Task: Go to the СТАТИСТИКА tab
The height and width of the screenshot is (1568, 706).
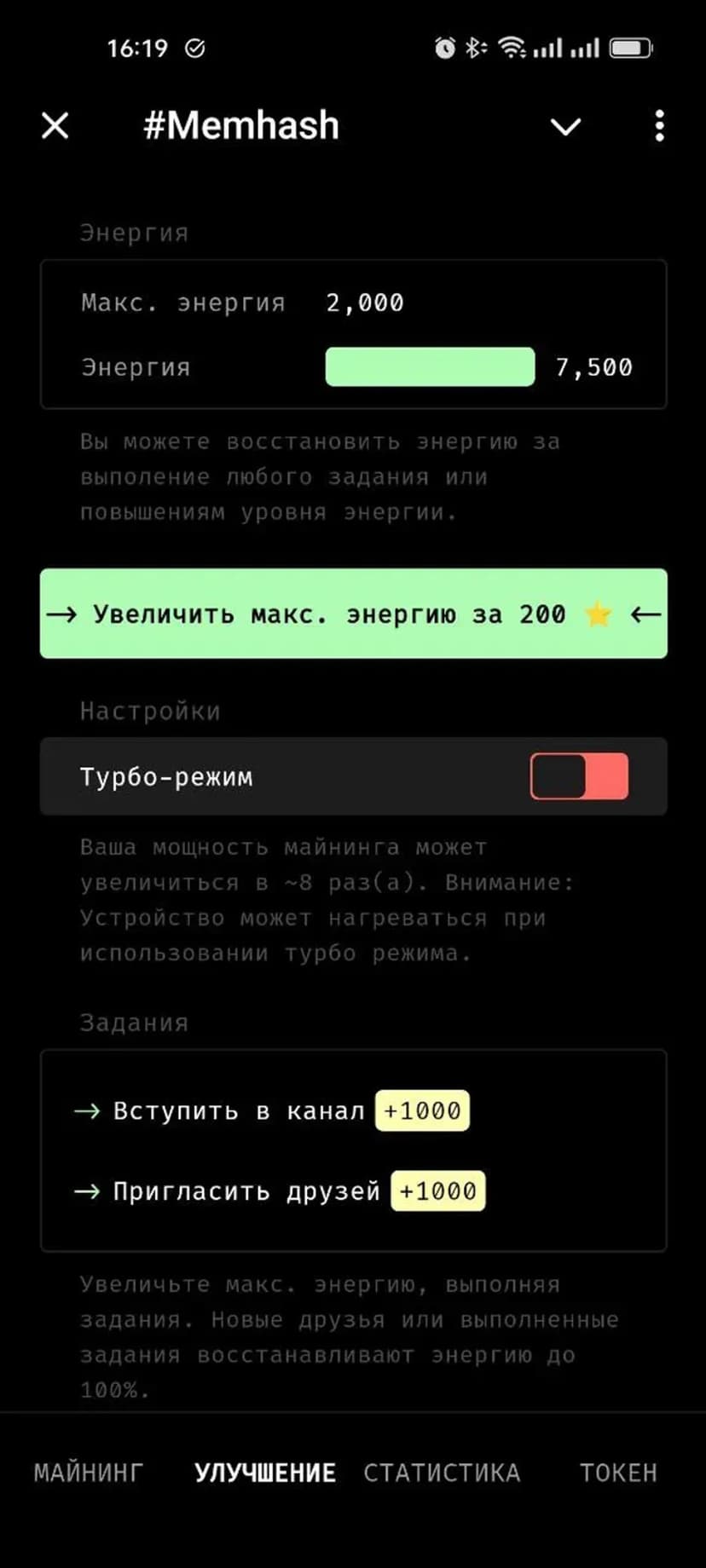Action: (442, 1473)
